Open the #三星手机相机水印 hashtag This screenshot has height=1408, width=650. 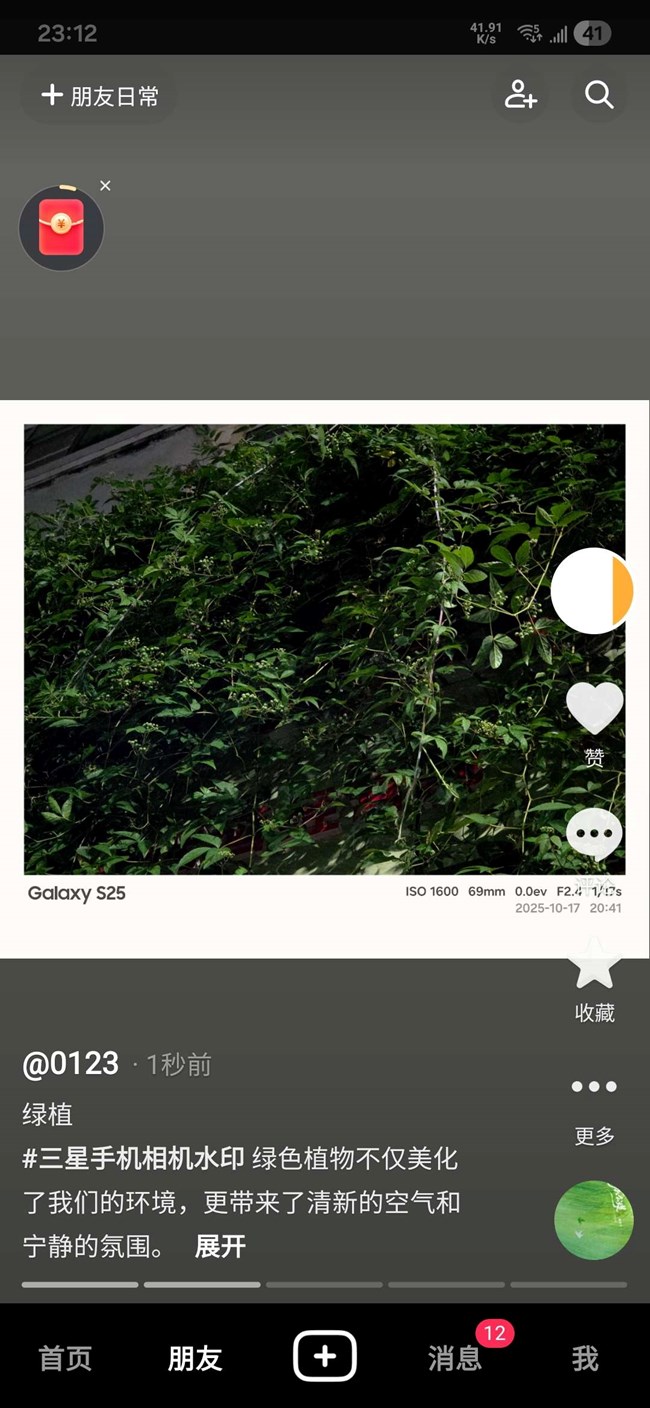point(134,1159)
